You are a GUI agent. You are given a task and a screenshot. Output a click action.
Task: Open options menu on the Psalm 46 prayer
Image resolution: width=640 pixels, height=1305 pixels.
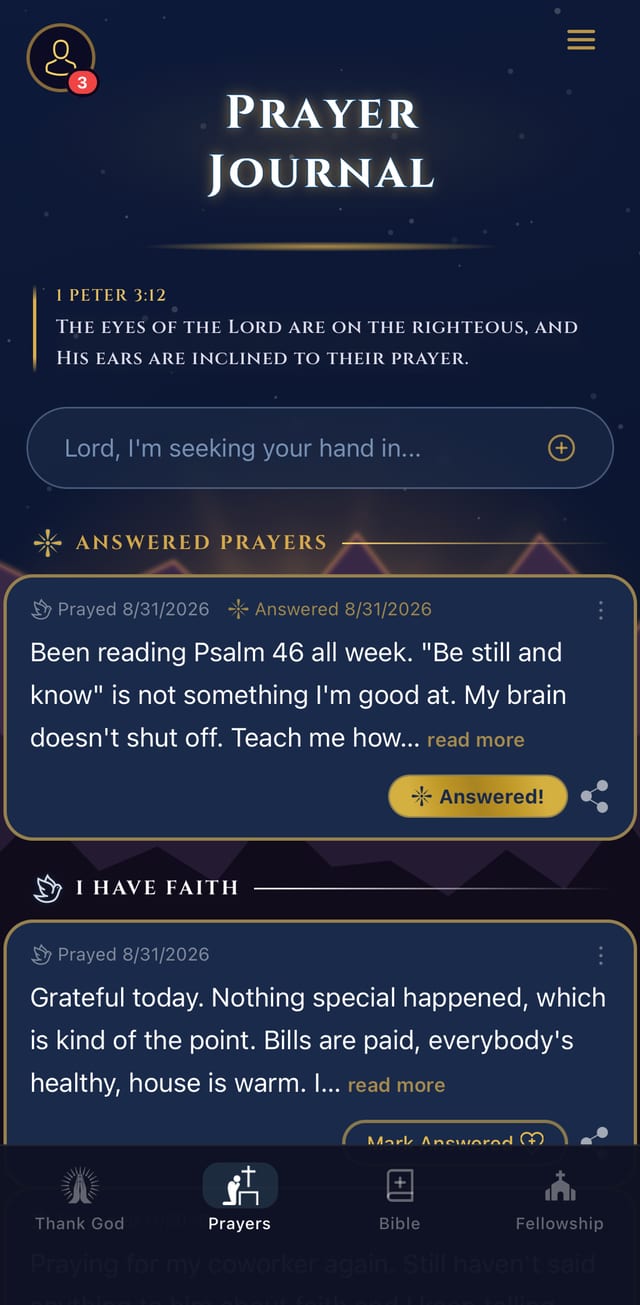[600, 609]
